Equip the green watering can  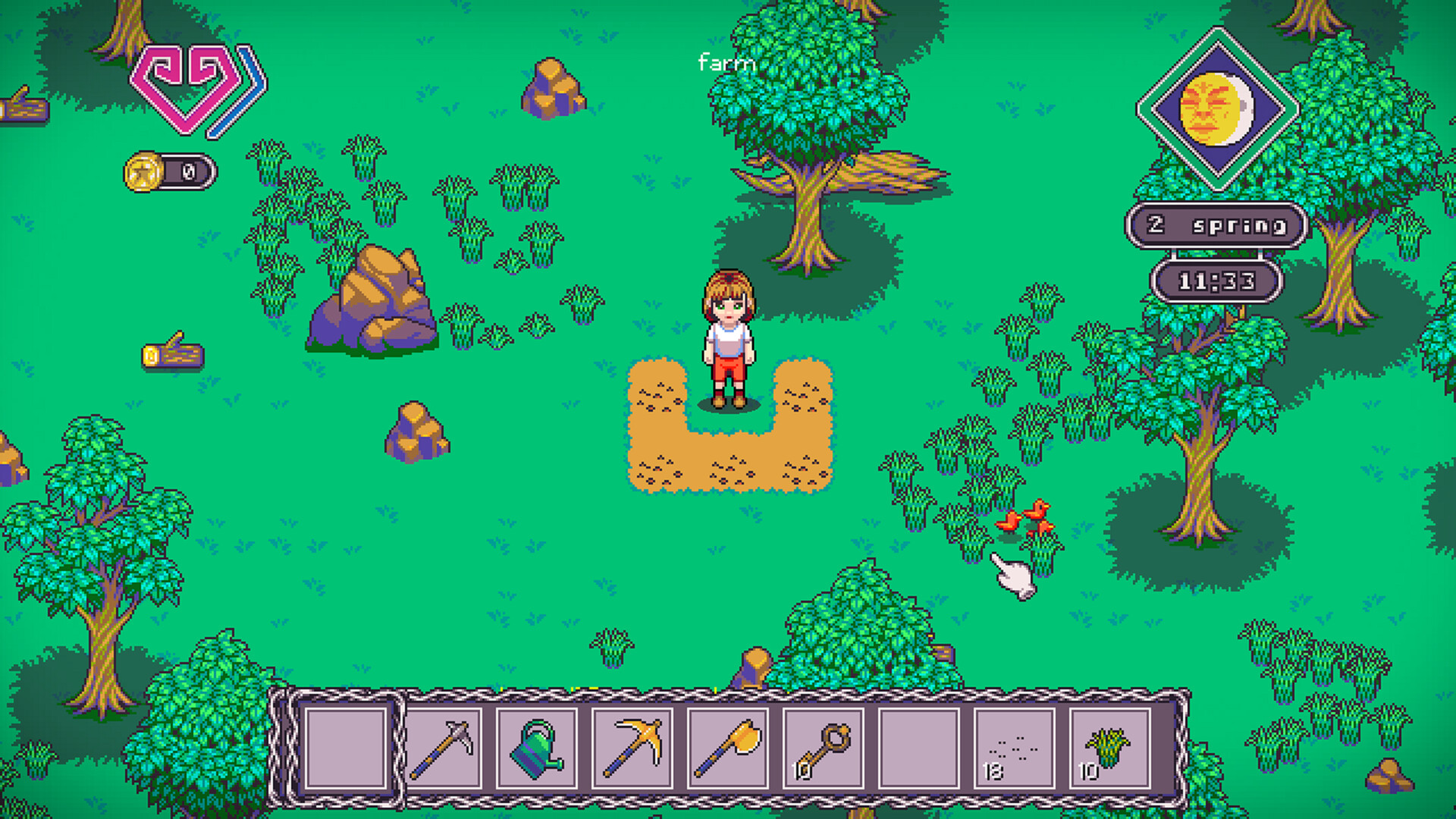(537, 749)
